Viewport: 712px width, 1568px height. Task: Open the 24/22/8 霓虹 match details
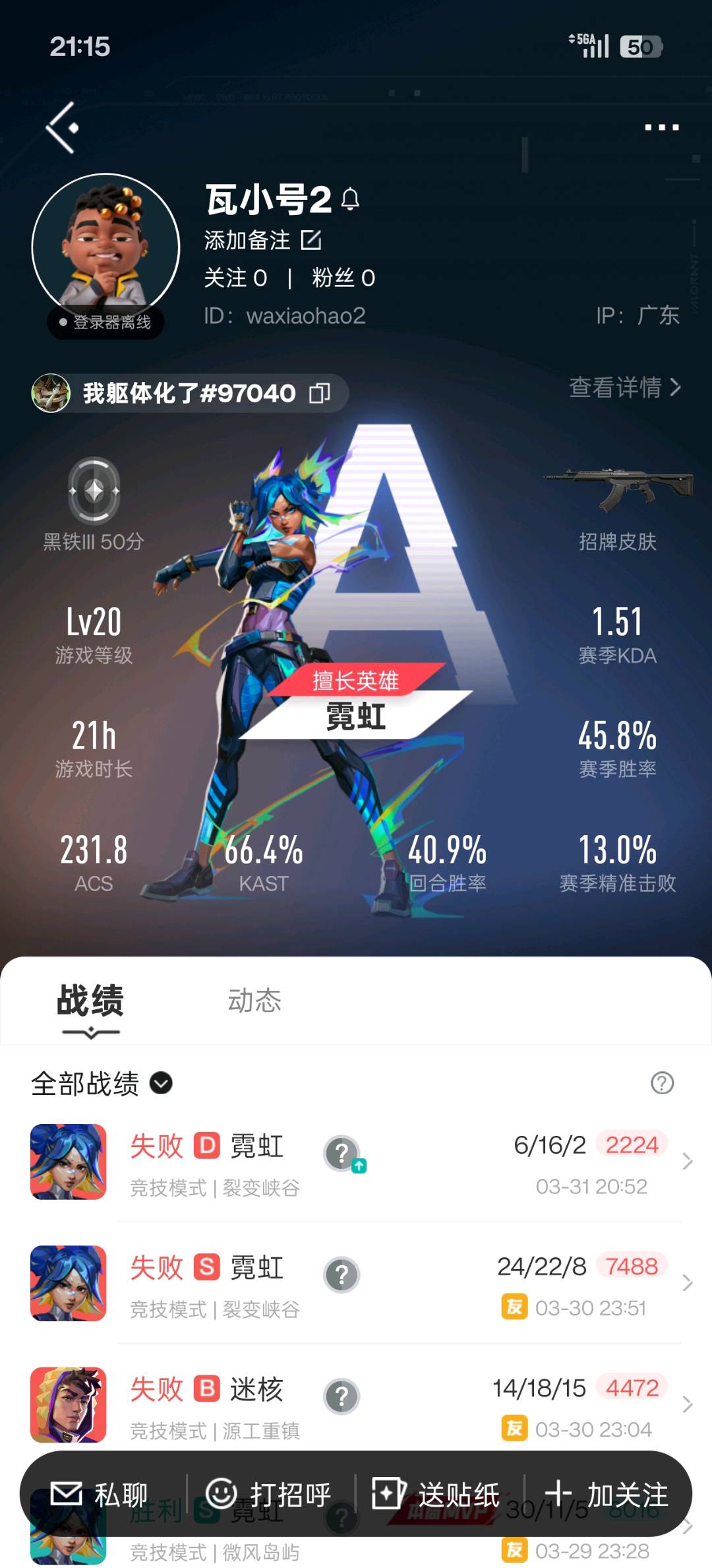(356, 1283)
